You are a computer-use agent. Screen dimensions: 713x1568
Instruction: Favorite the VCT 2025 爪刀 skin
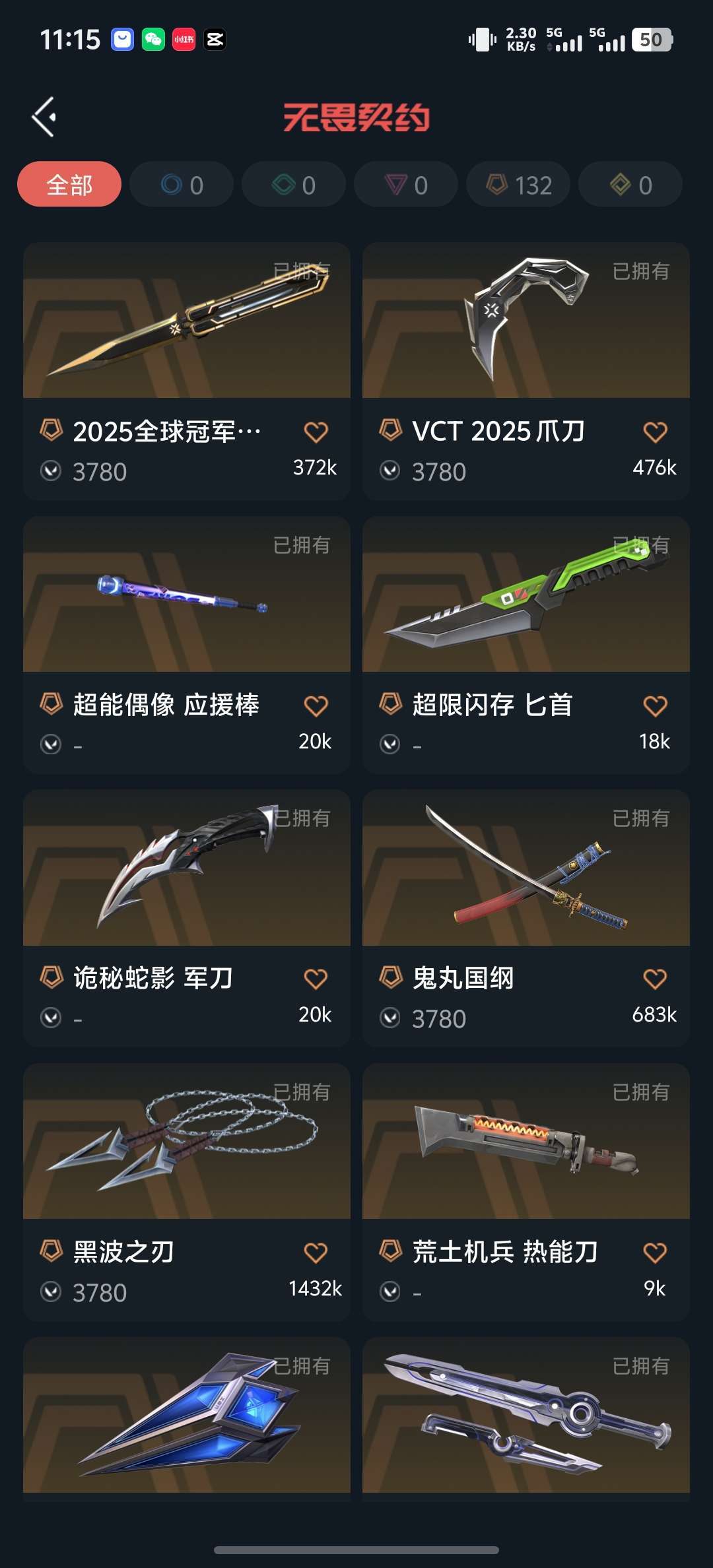click(655, 432)
